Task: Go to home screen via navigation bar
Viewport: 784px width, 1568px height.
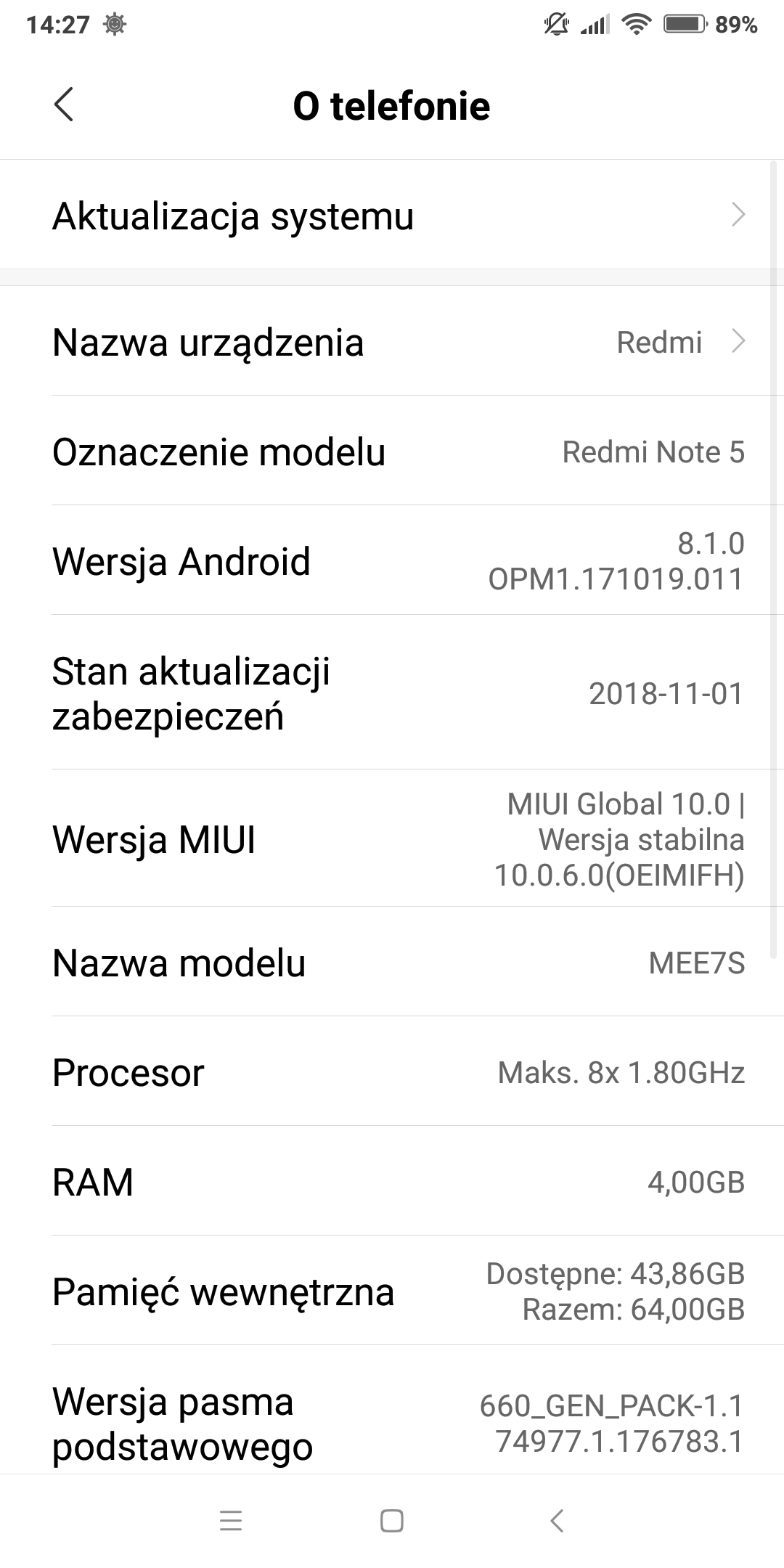Action: tap(392, 1521)
